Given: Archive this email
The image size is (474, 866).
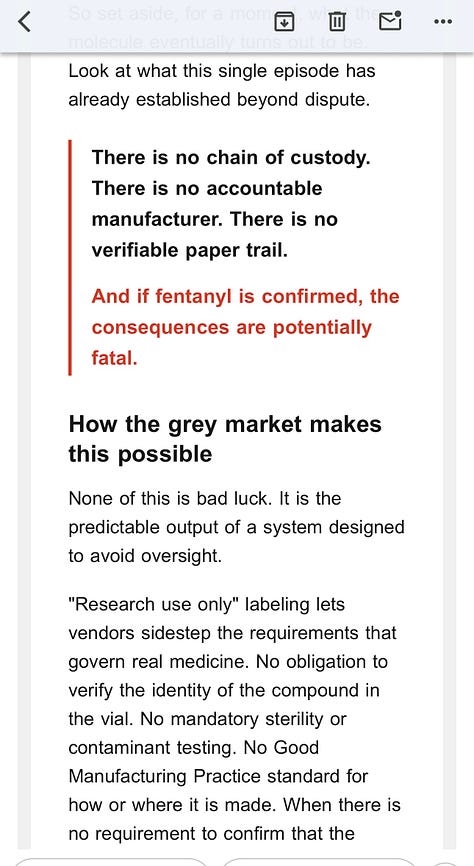Looking at the screenshot, I should (x=285, y=22).
